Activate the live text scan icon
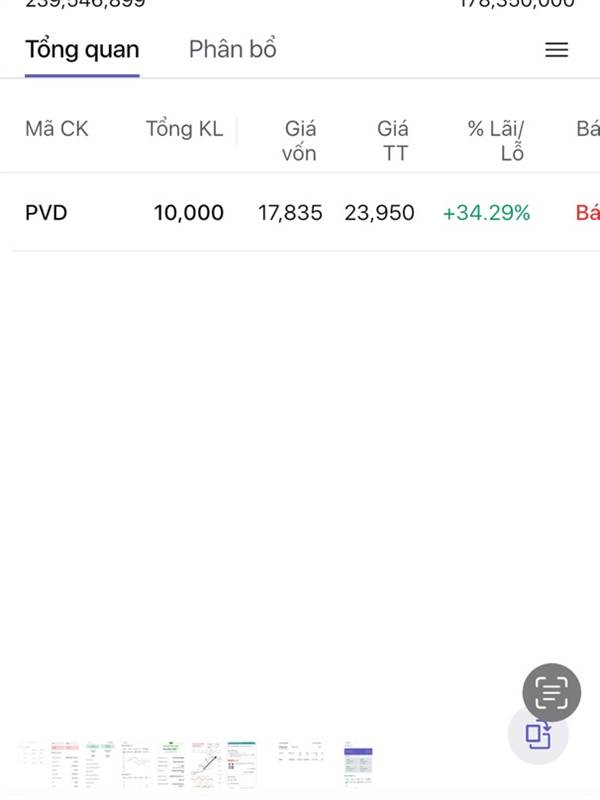 coord(551,692)
